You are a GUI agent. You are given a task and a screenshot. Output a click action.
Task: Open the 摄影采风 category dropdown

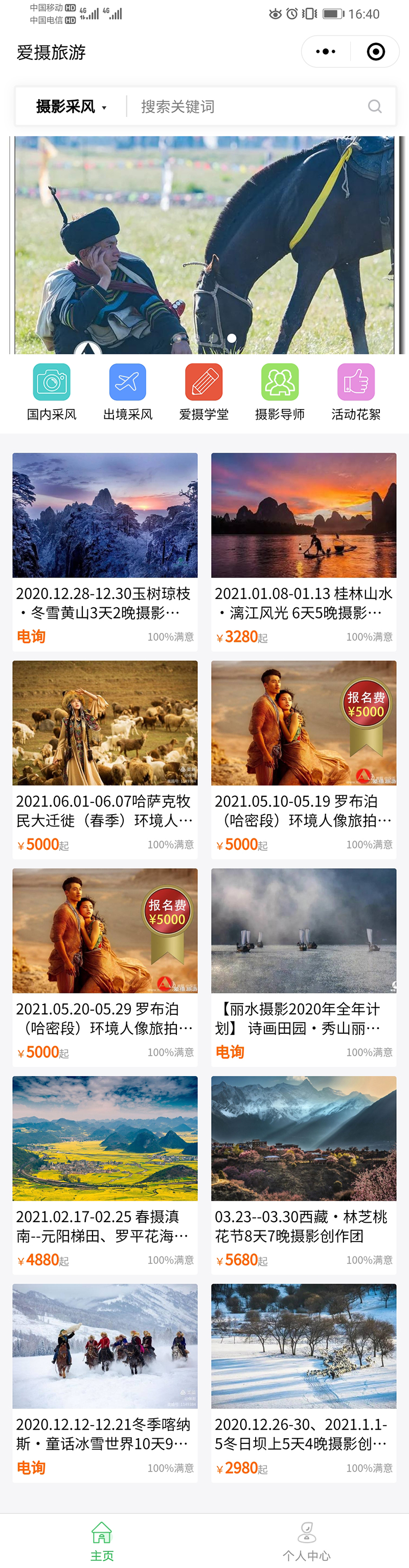(71, 107)
